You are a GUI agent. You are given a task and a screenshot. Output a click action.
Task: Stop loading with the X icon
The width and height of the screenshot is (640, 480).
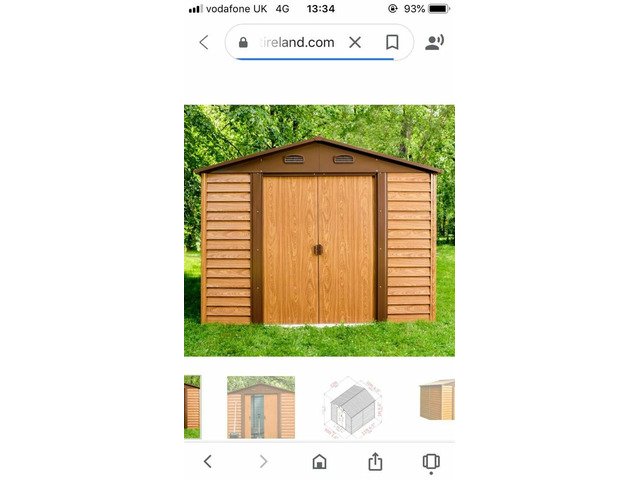[355, 42]
